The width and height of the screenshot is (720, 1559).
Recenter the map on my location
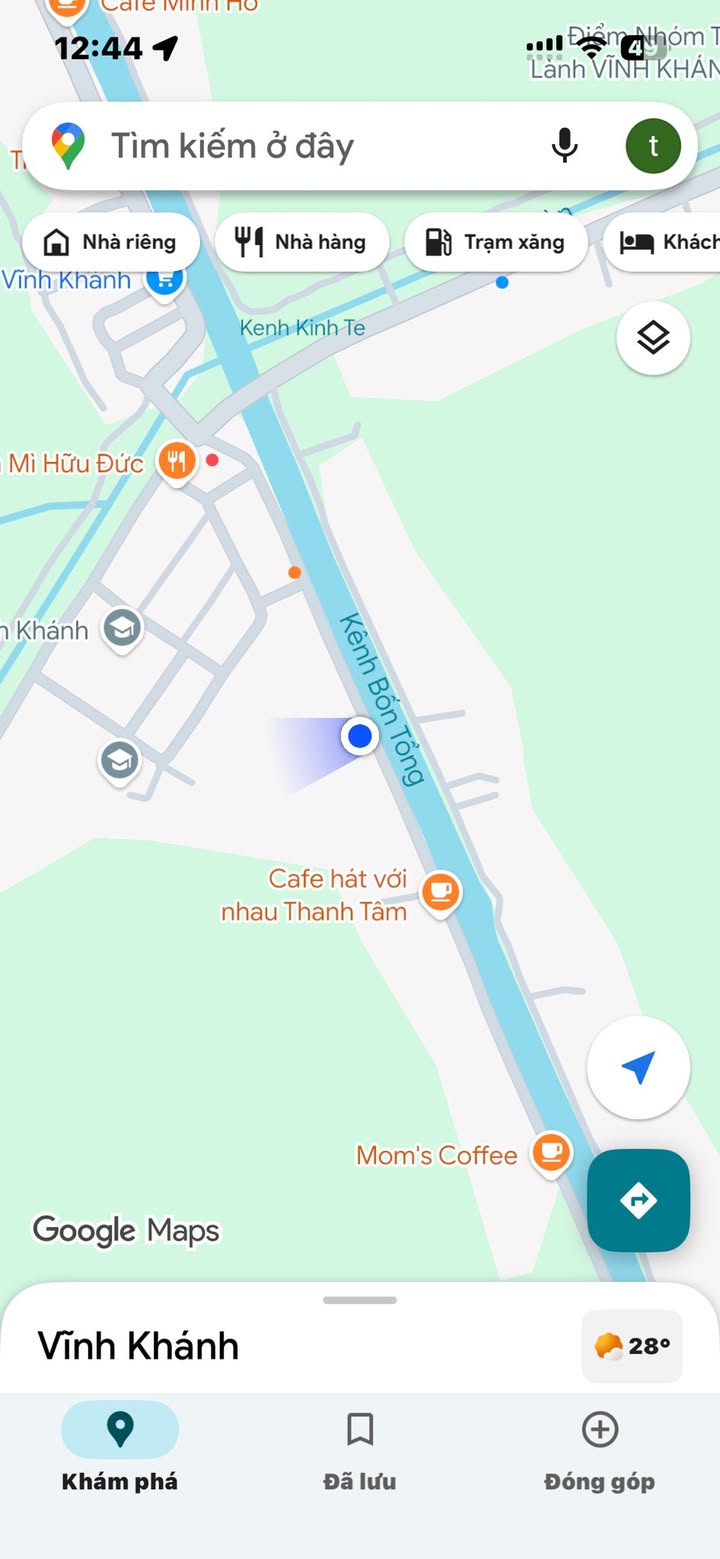coord(638,1067)
